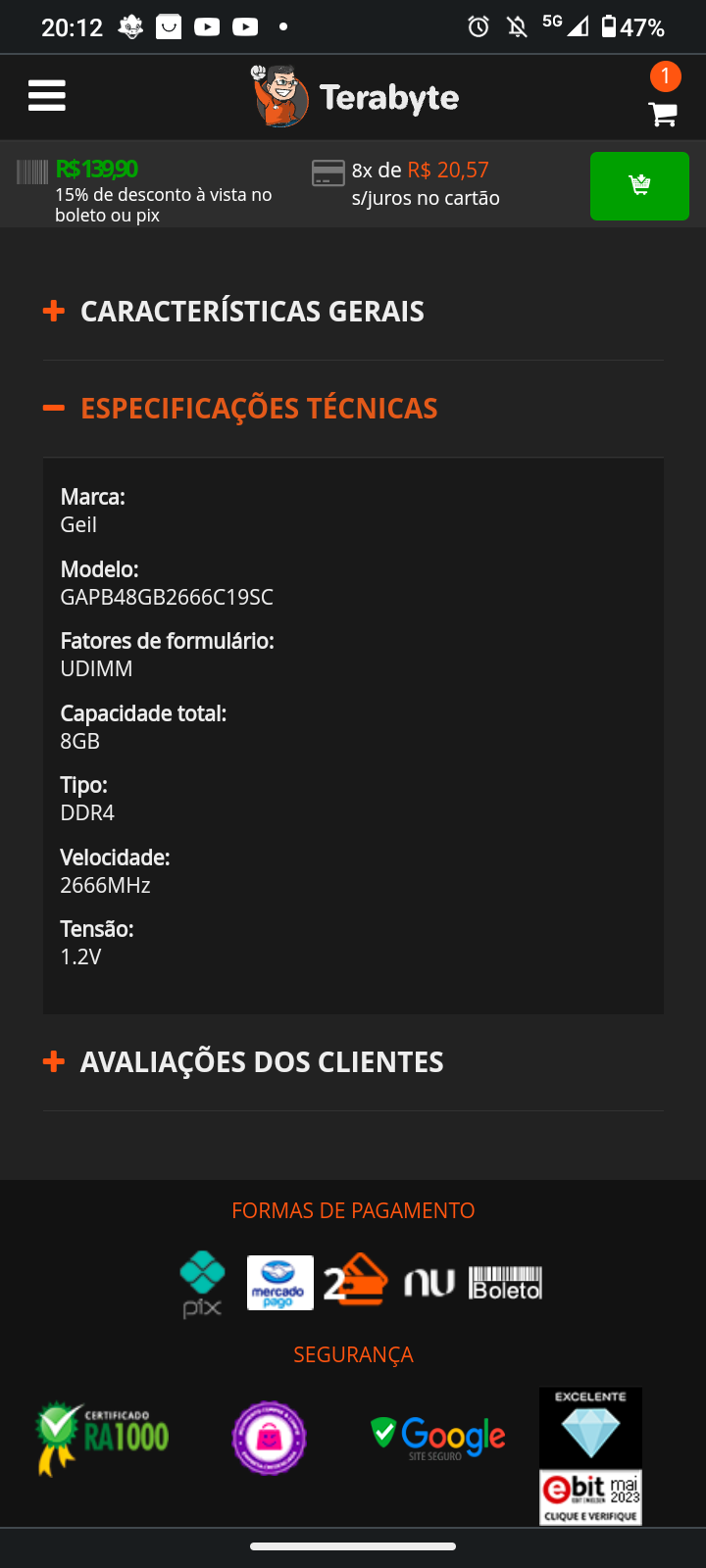
Task: Open the Google Site Seguro badge
Action: tap(438, 1438)
